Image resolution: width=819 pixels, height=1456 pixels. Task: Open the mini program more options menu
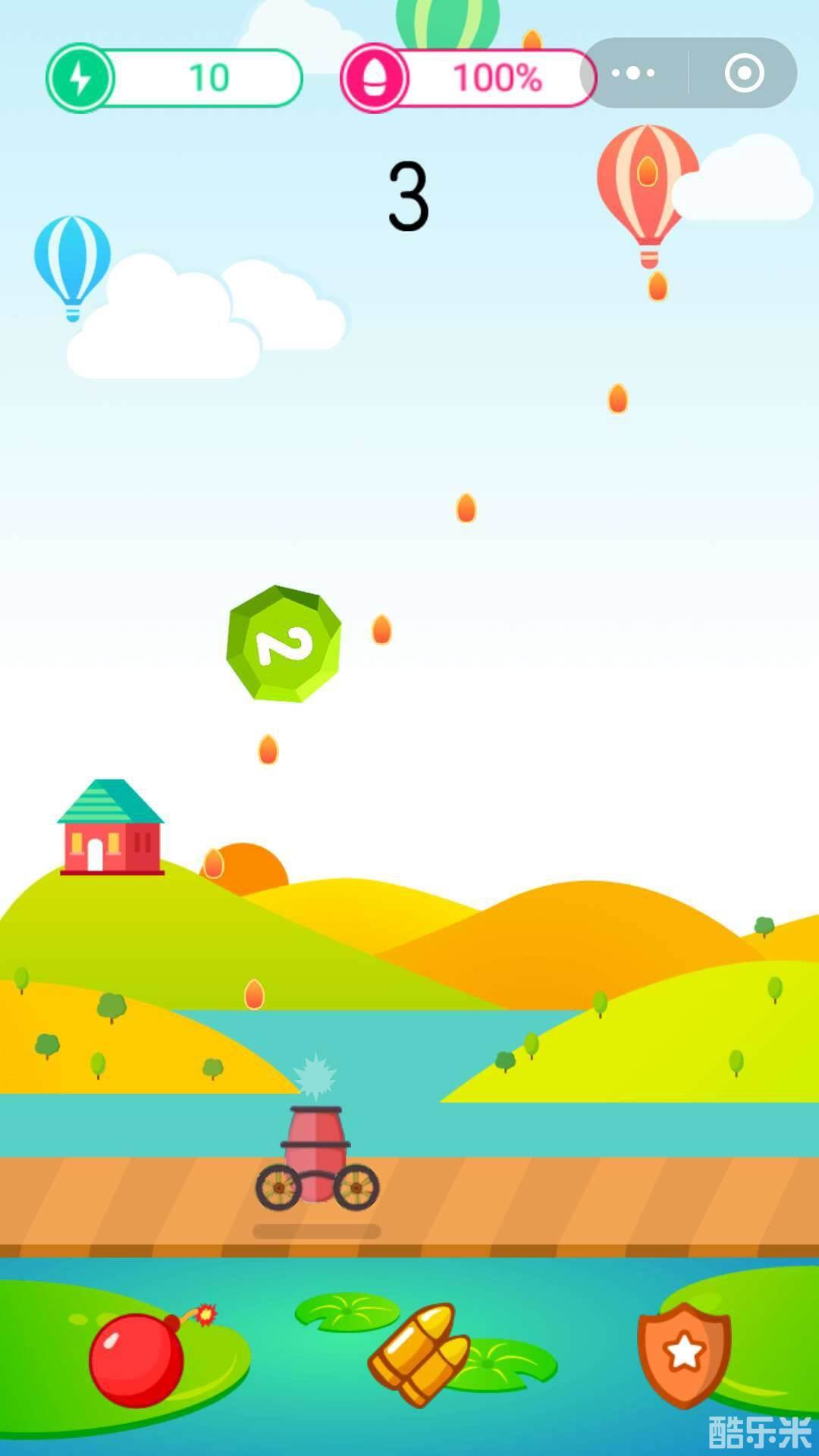pos(633,74)
